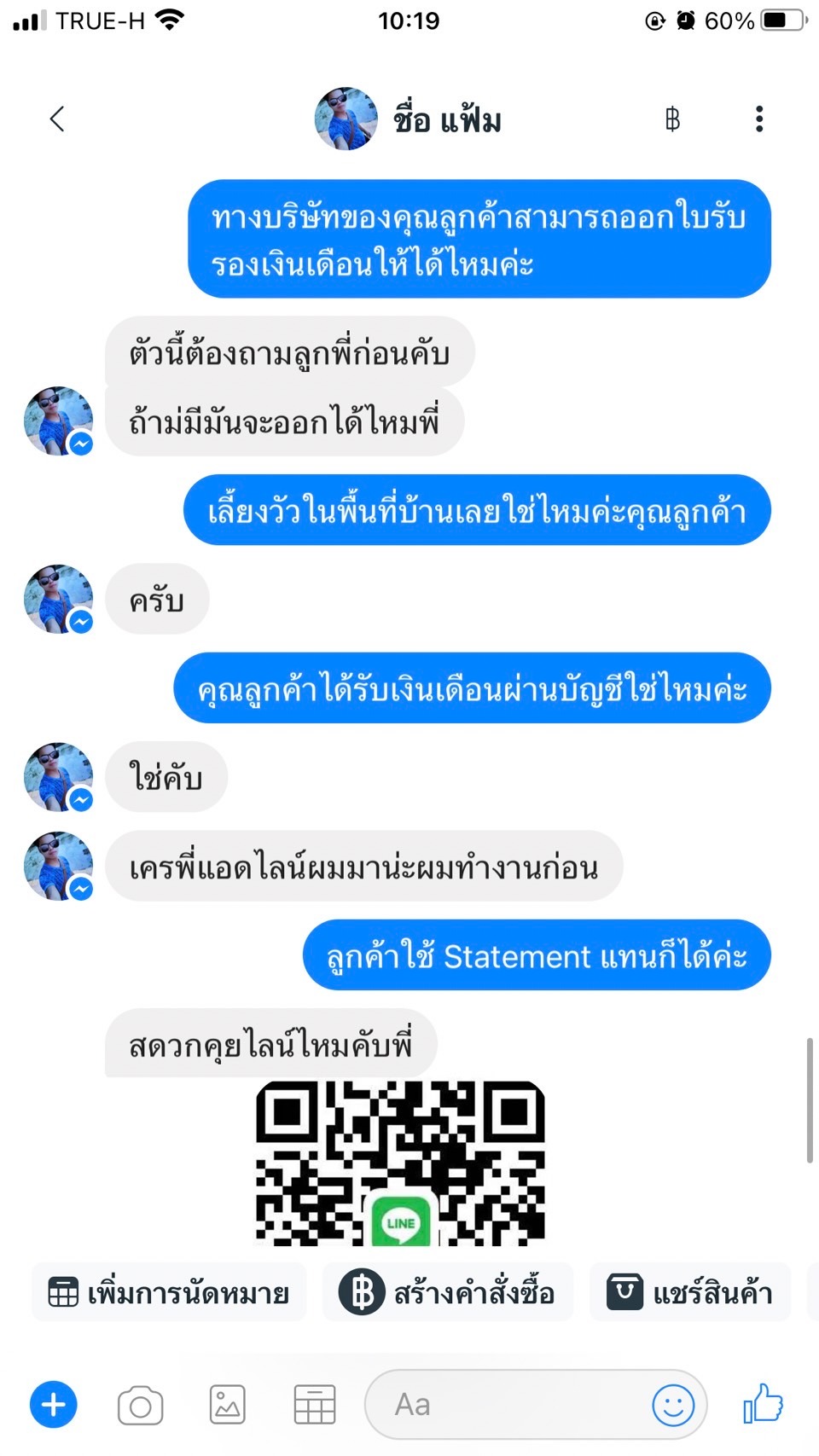Tap the เพิ่มการนัดหมาย button
The image size is (819, 1456).
pyautogui.click(x=169, y=1292)
